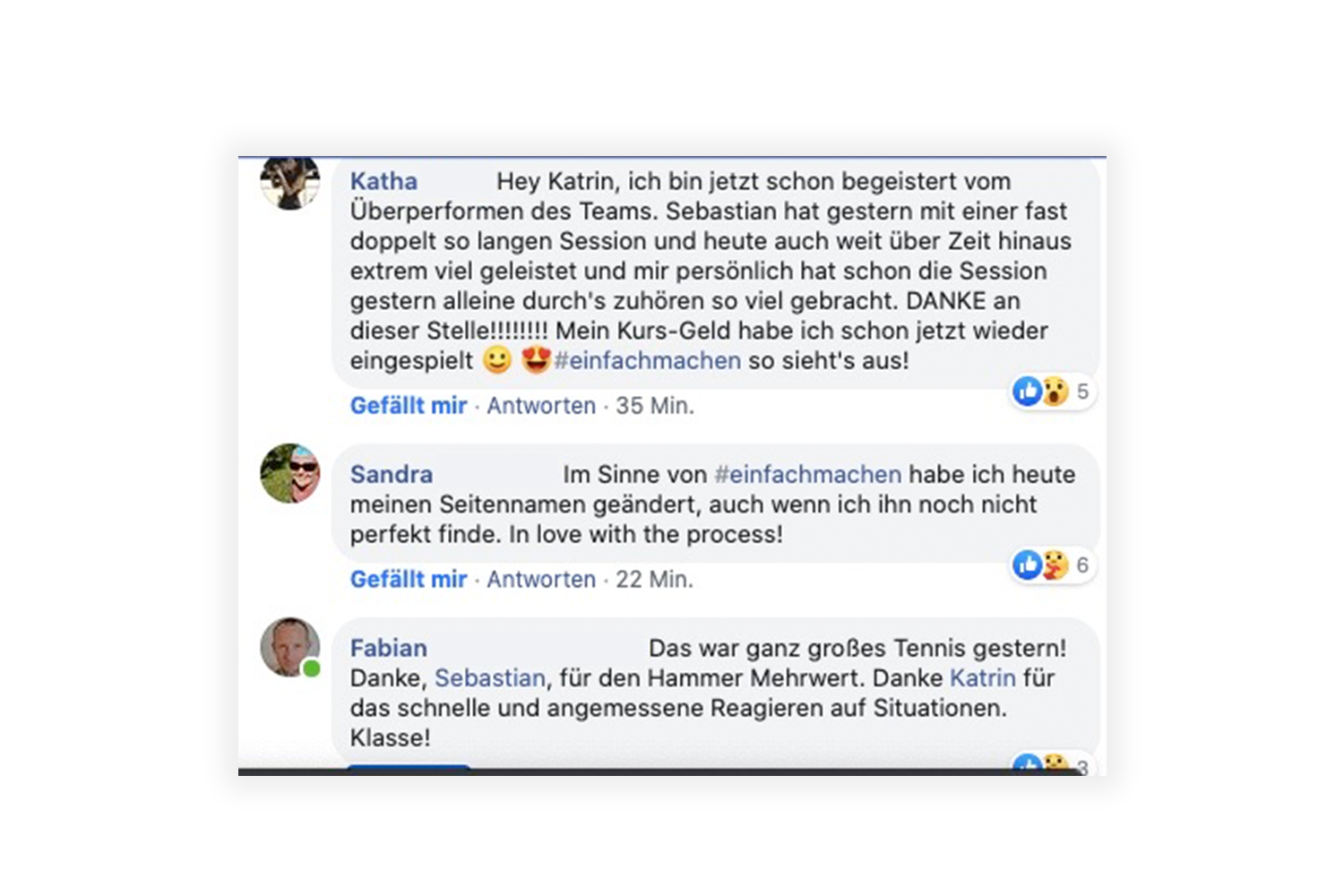
Task: Open Fabian's profile name
Action: 388,648
